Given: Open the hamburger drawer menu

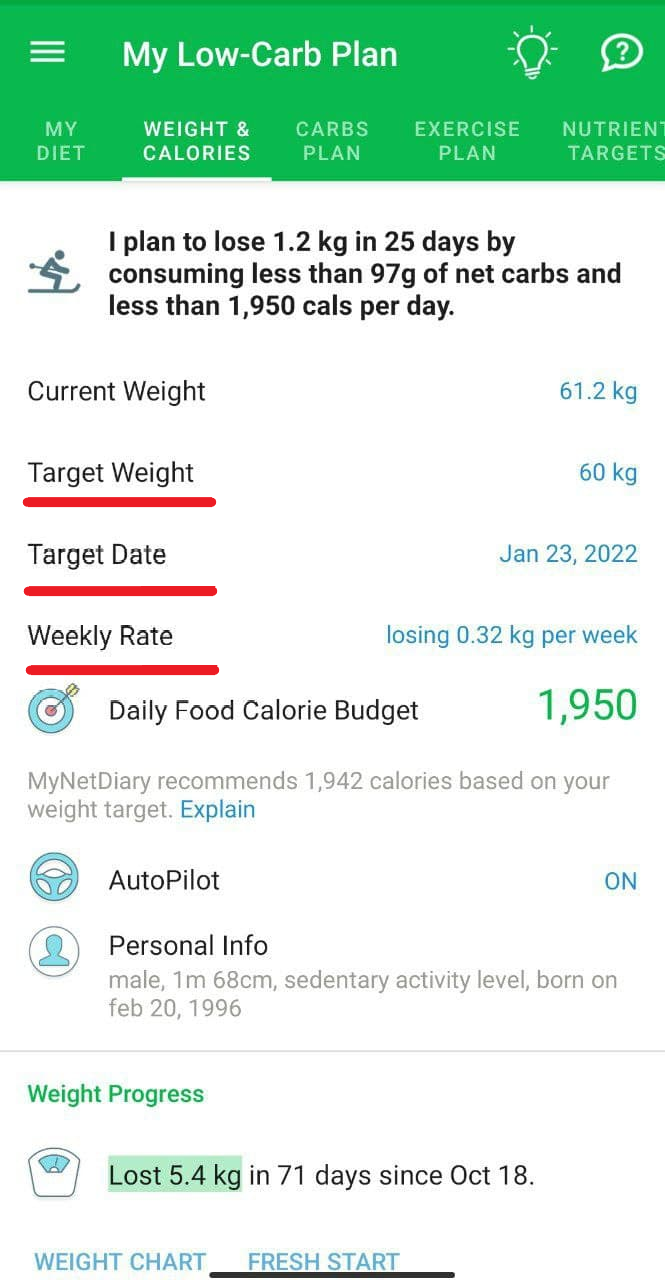Looking at the screenshot, I should (x=47, y=53).
